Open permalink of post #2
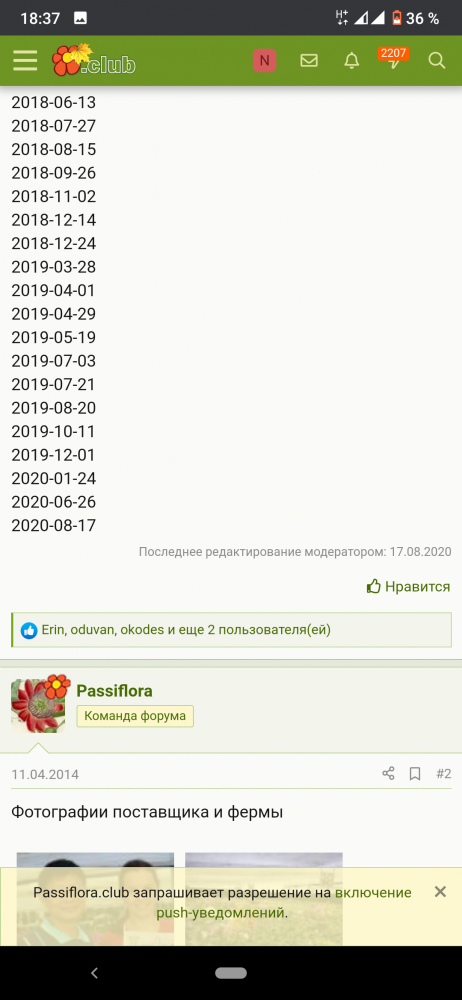 [x=443, y=774]
